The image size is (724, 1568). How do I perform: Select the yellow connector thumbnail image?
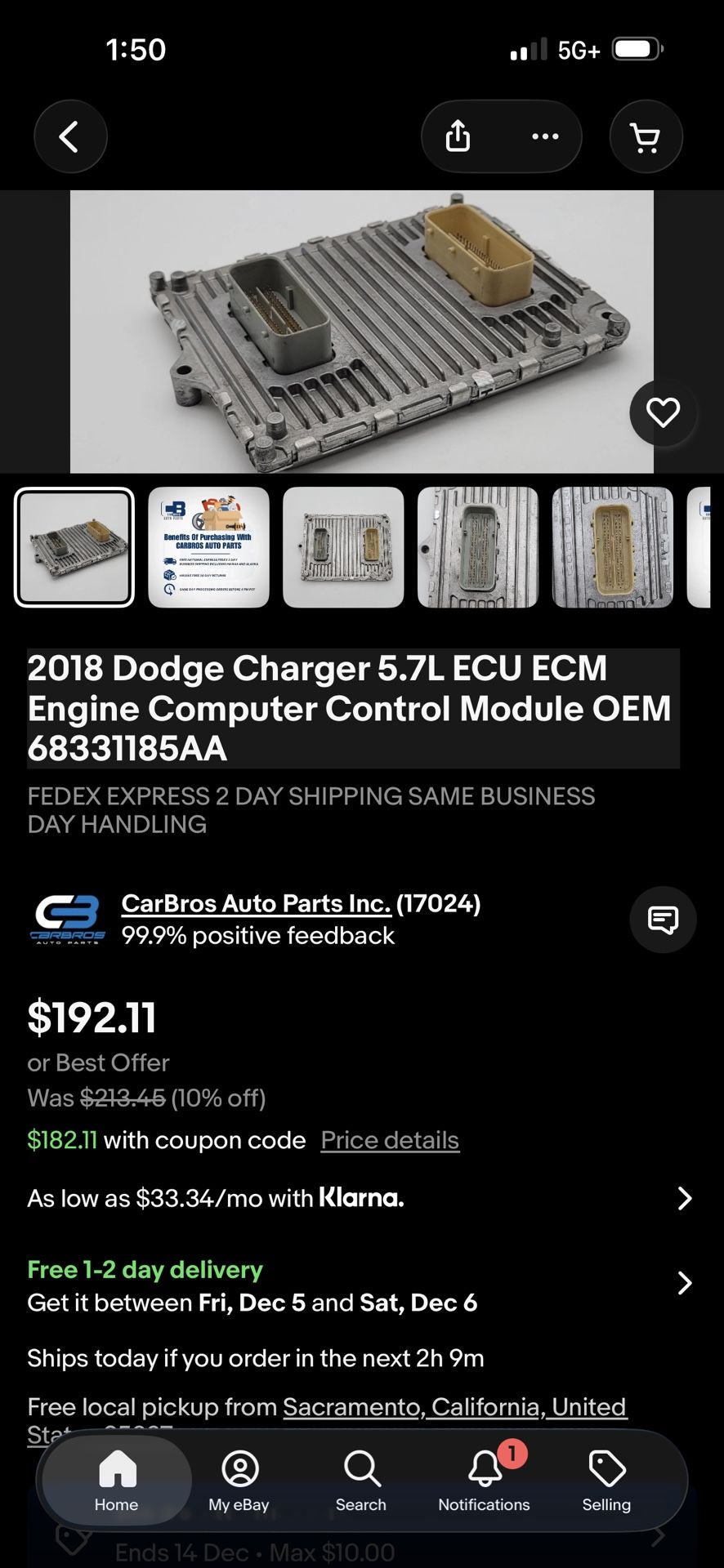click(612, 546)
